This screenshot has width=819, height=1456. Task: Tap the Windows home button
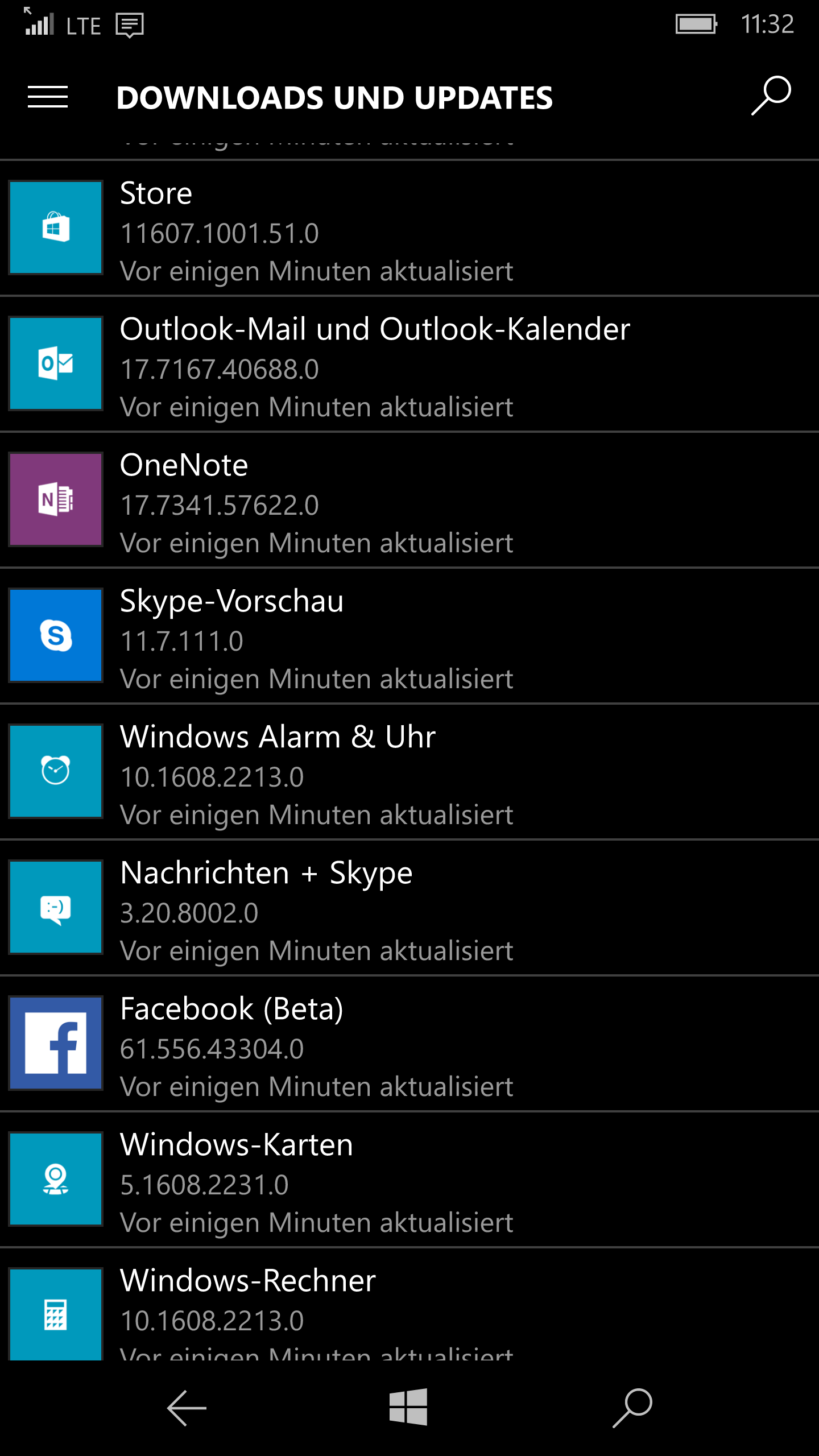click(x=408, y=1407)
